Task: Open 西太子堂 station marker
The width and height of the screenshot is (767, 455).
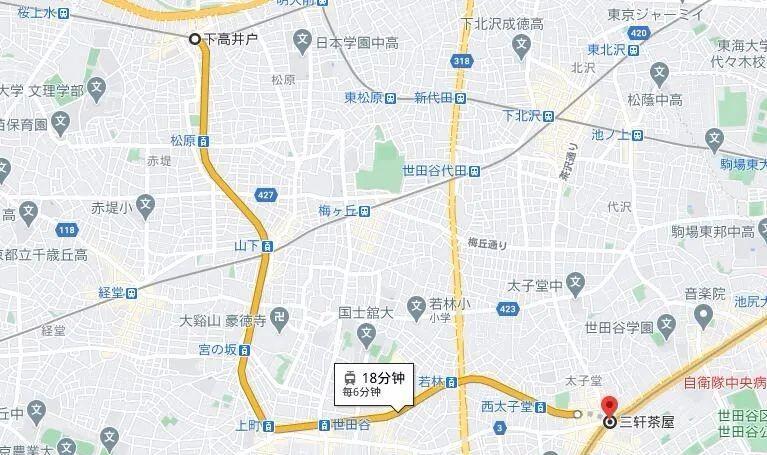Action: [x=540, y=407]
